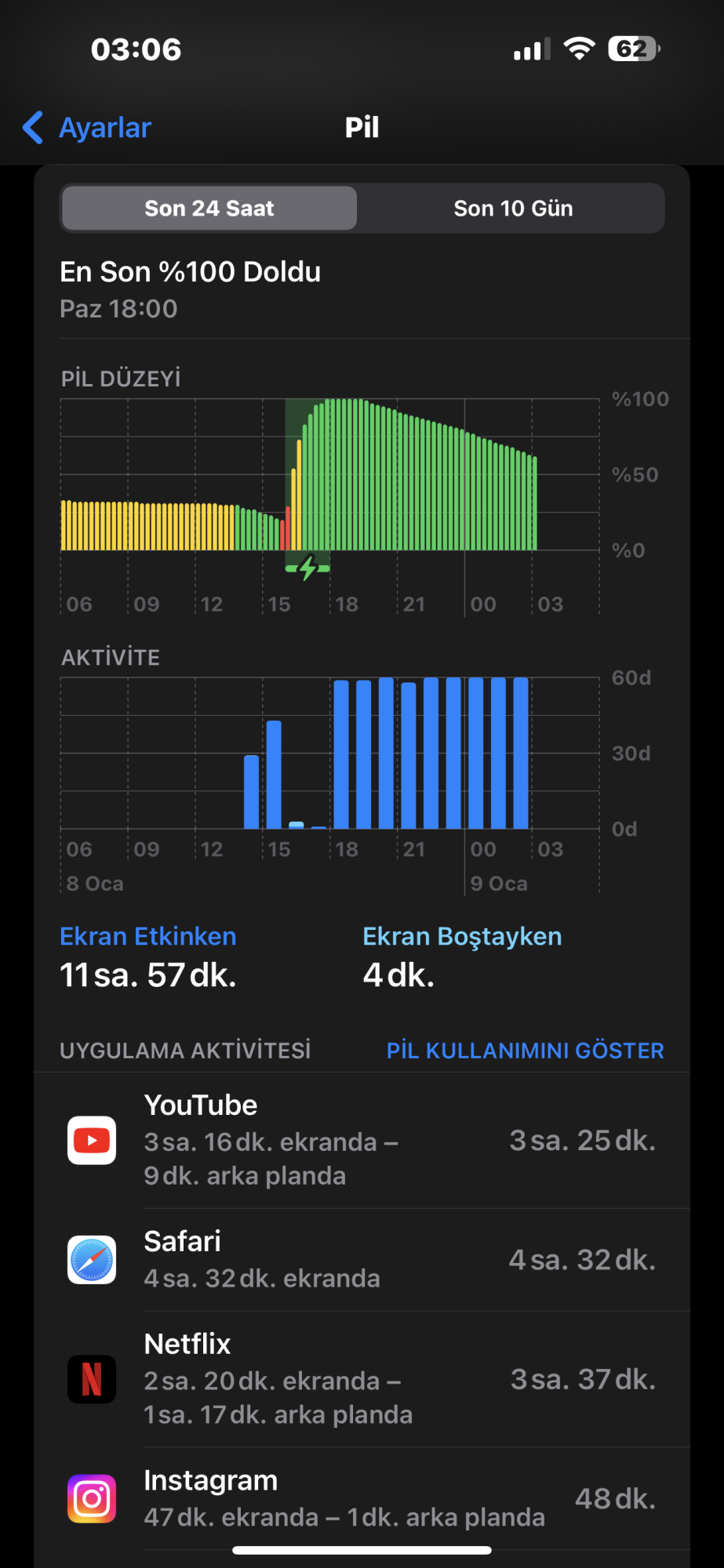Screen dimensions: 724x1568
Task: Open the YouTube activity row
Action: [x=362, y=1140]
